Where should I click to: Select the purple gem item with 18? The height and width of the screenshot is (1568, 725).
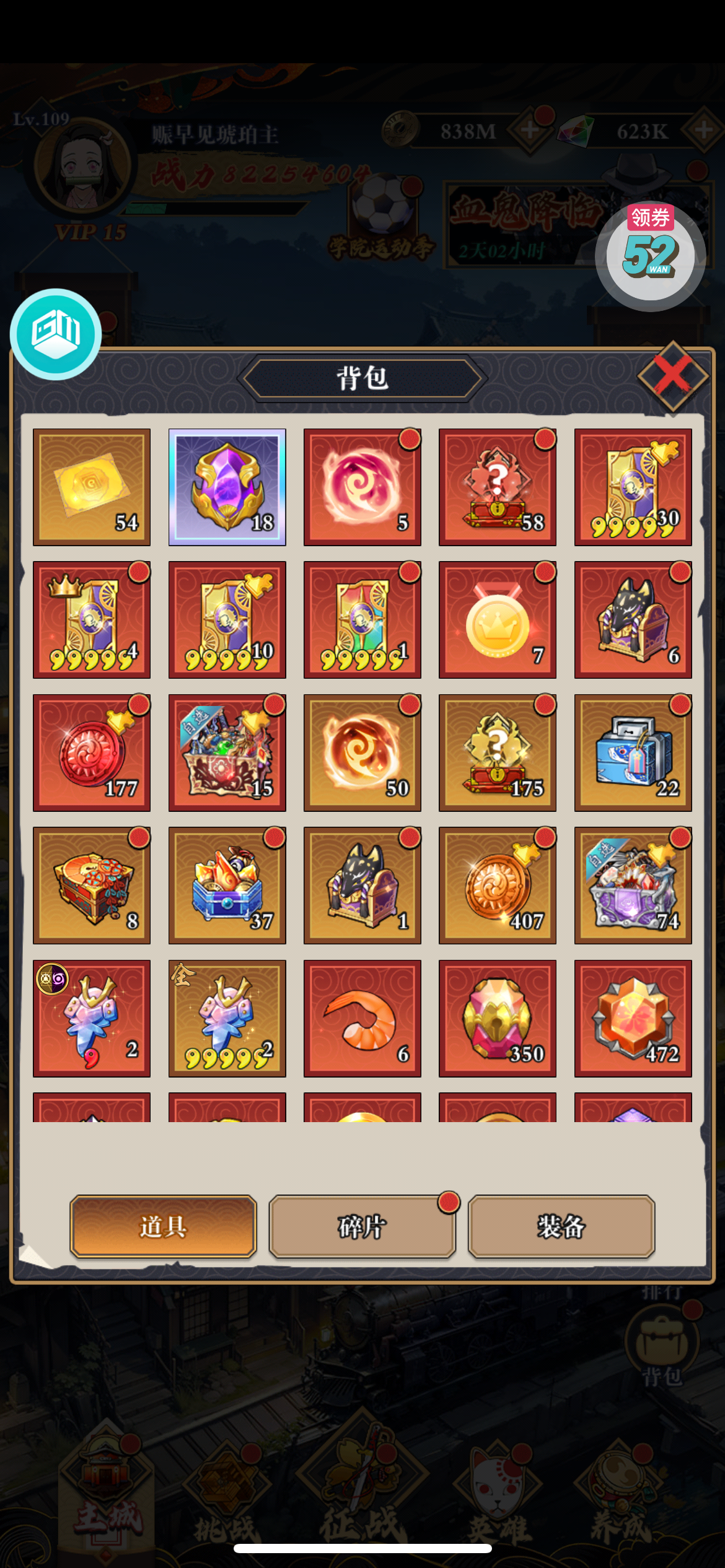click(x=227, y=487)
